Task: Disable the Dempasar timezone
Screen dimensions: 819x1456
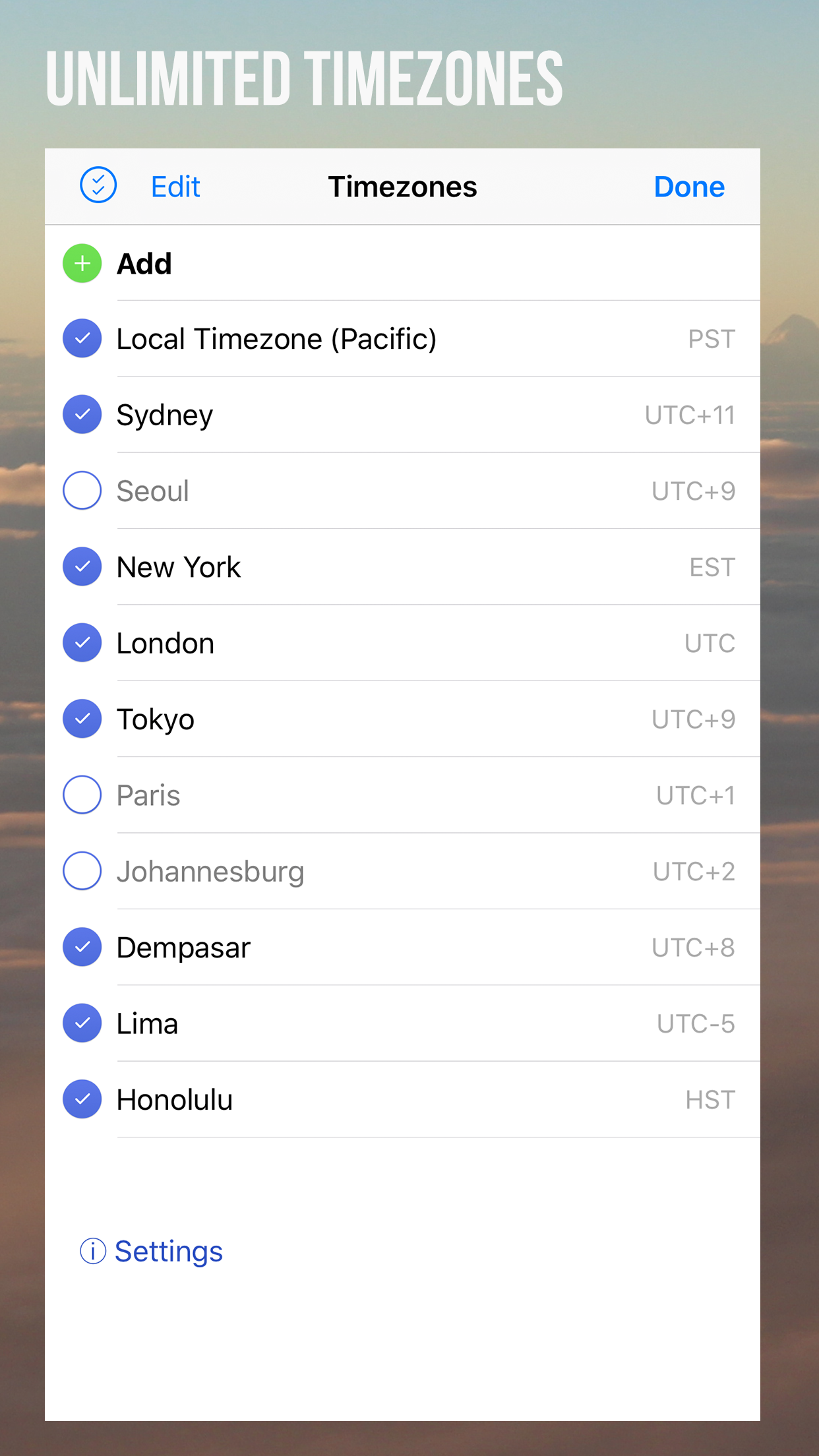Action: (x=82, y=947)
